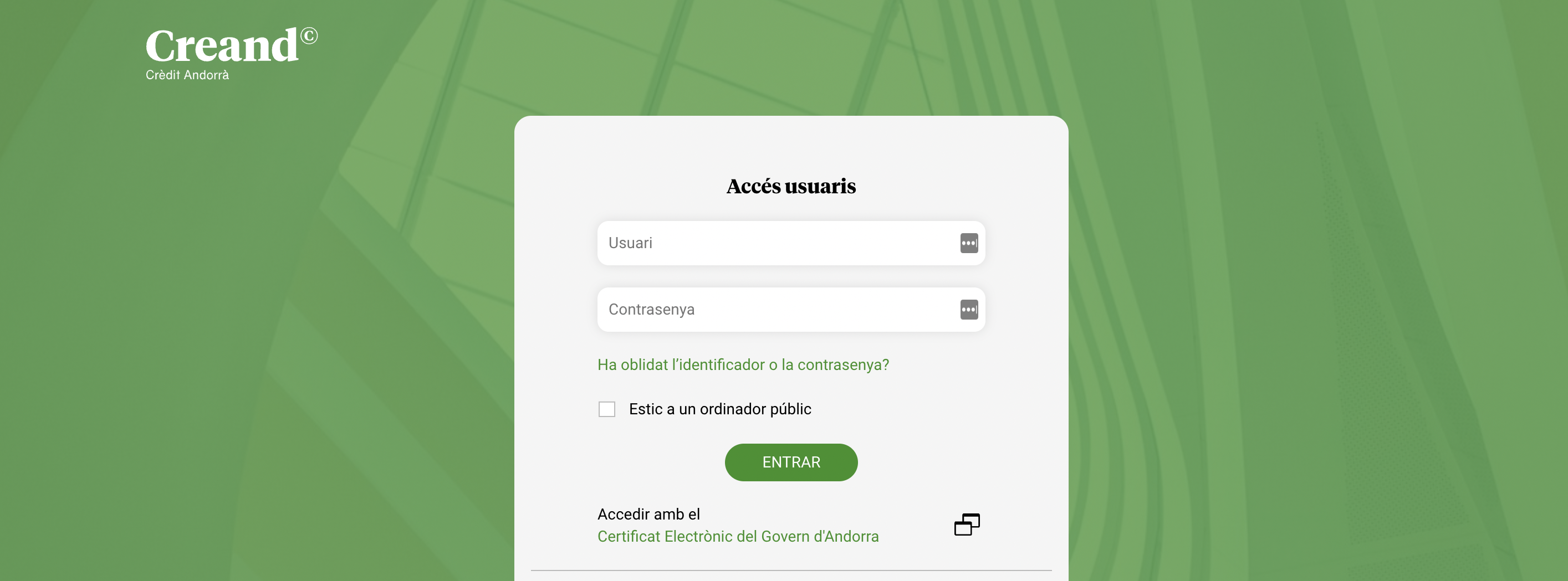This screenshot has width=1568, height=581.
Task: Tap the ENTRAR button
Action: tap(791, 462)
